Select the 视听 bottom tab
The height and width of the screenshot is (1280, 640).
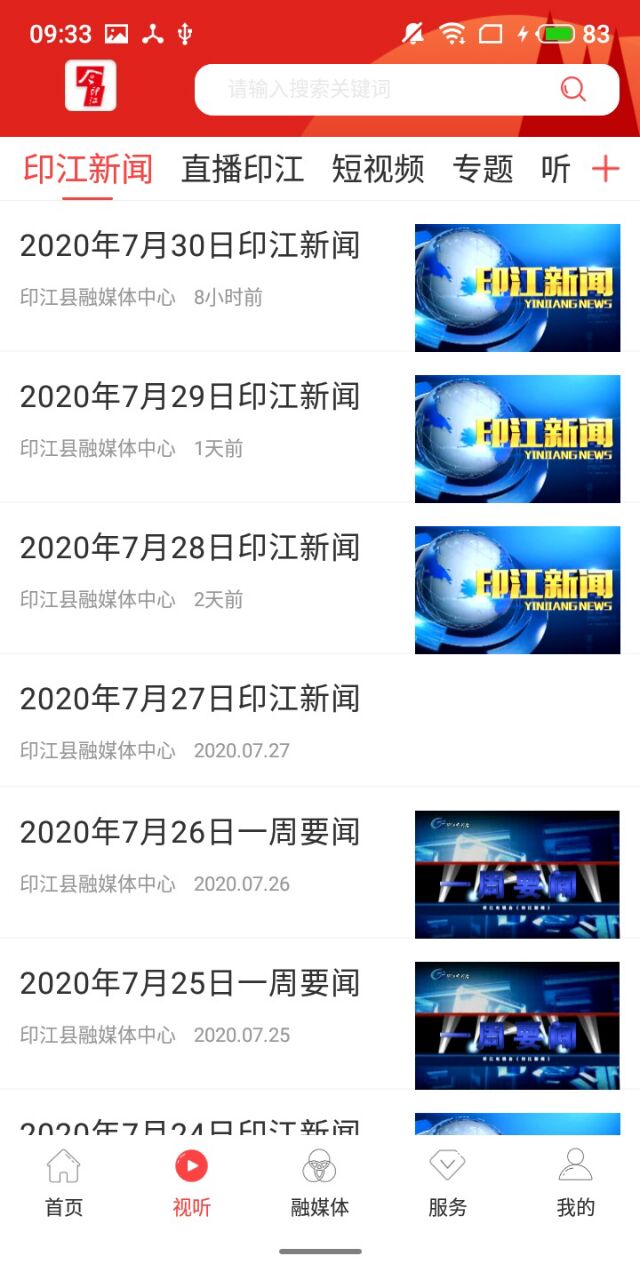pos(191,1183)
